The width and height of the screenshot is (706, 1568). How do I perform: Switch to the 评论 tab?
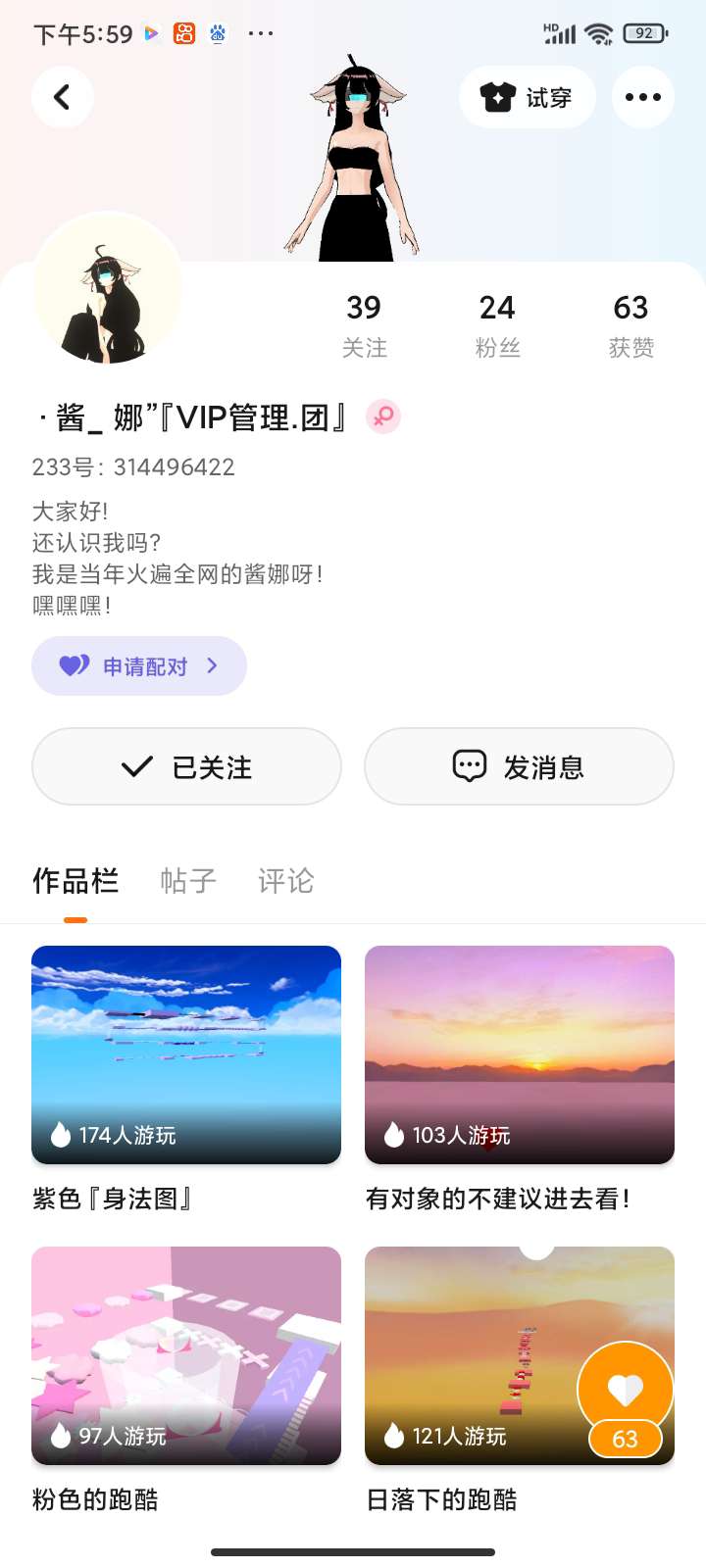pos(285,881)
